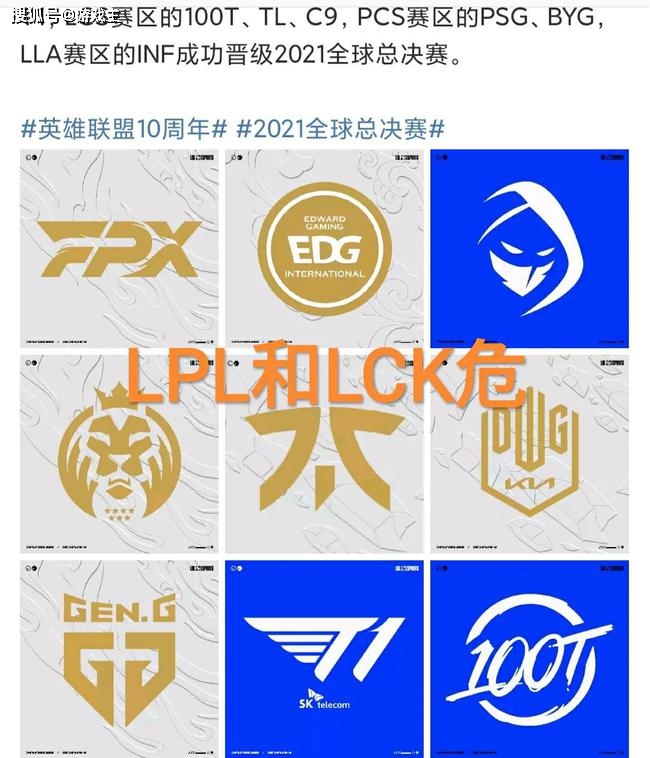Open the #英雄联盟10周年# hashtag
This screenshot has width=650, height=758.
(123, 128)
